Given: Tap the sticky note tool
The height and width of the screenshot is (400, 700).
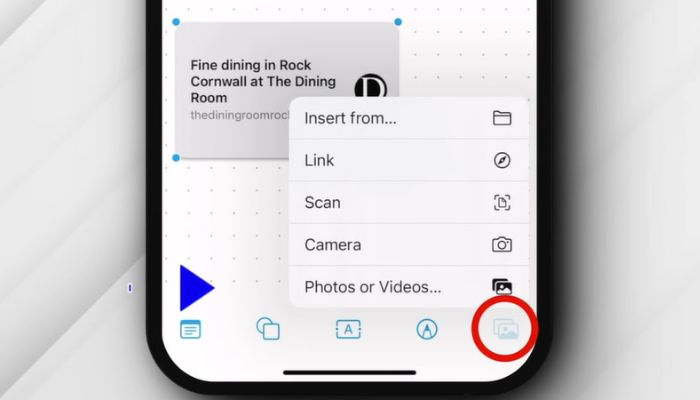Looking at the screenshot, I should pyautogui.click(x=191, y=329).
